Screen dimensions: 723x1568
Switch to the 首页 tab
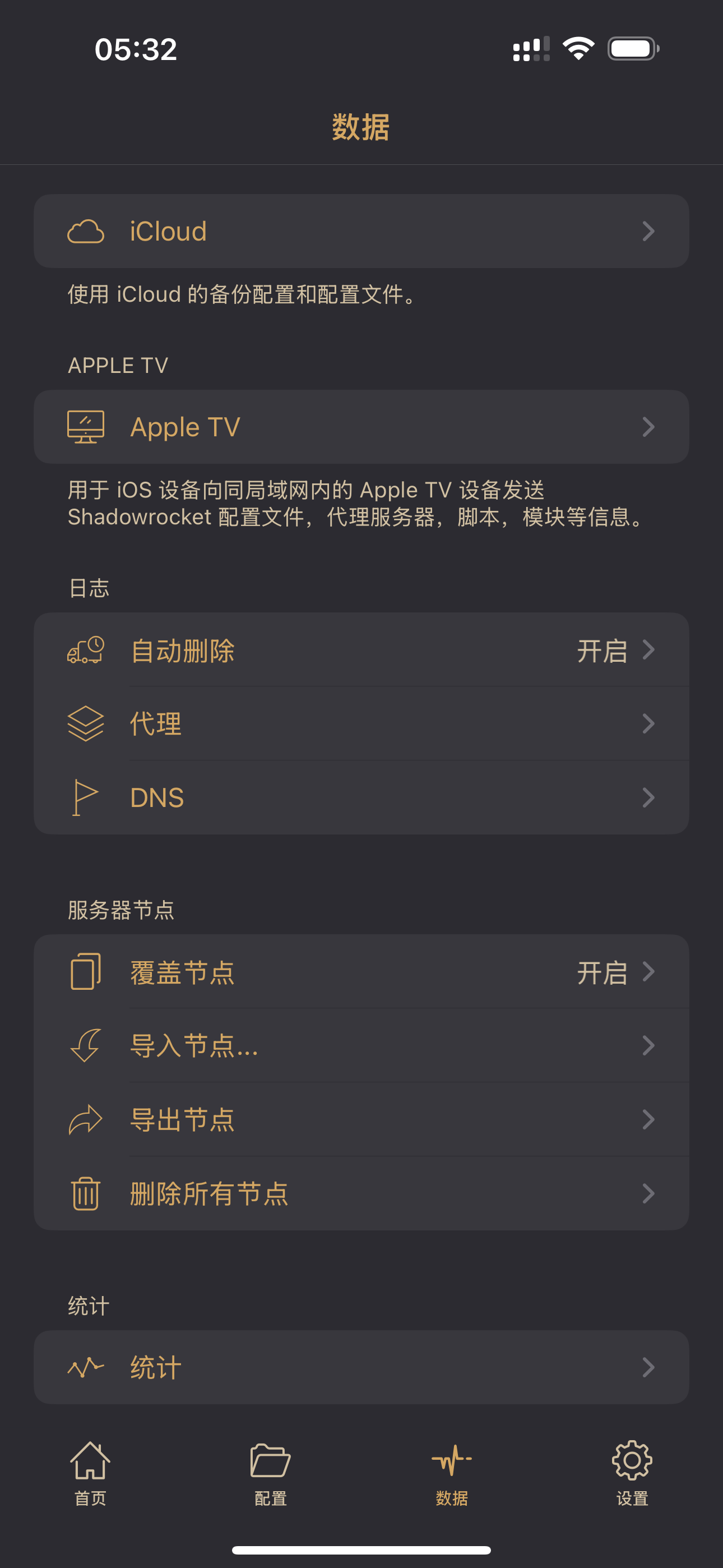(90, 1473)
